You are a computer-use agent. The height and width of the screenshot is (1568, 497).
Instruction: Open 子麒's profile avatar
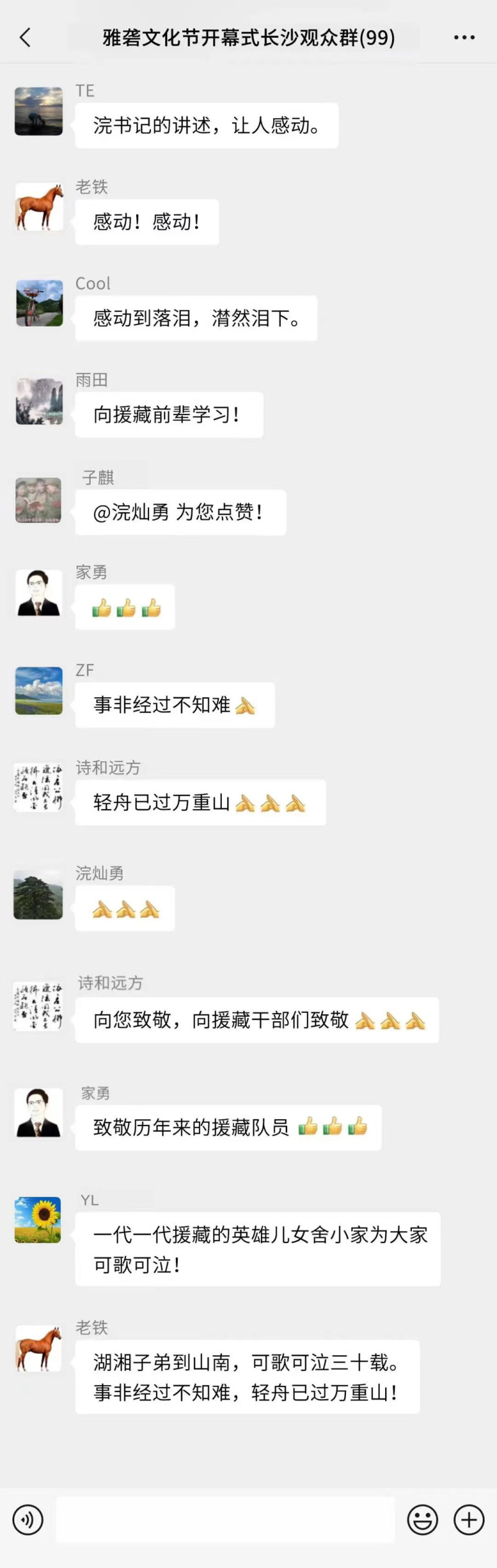click(x=39, y=500)
